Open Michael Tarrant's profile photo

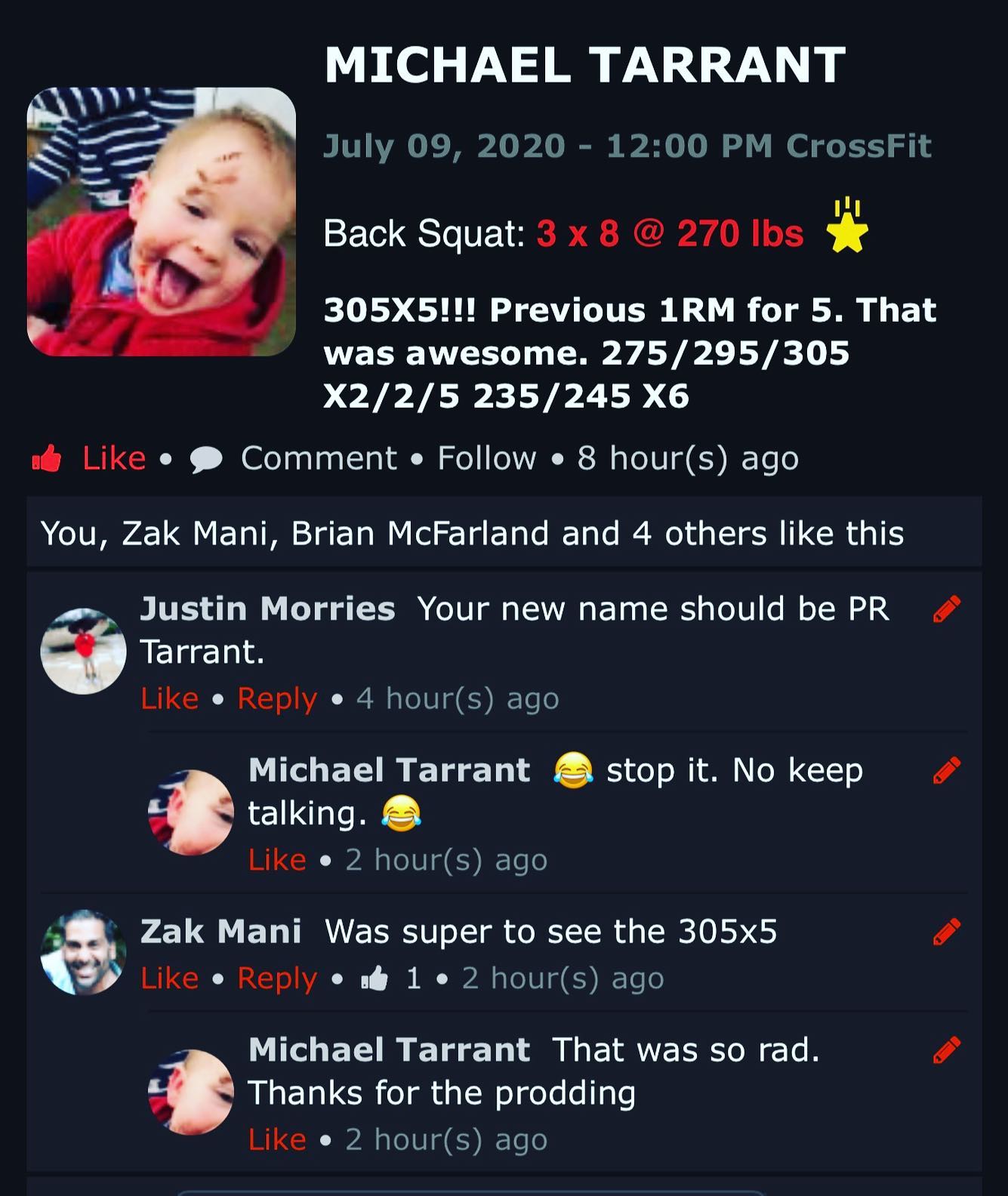[161, 221]
